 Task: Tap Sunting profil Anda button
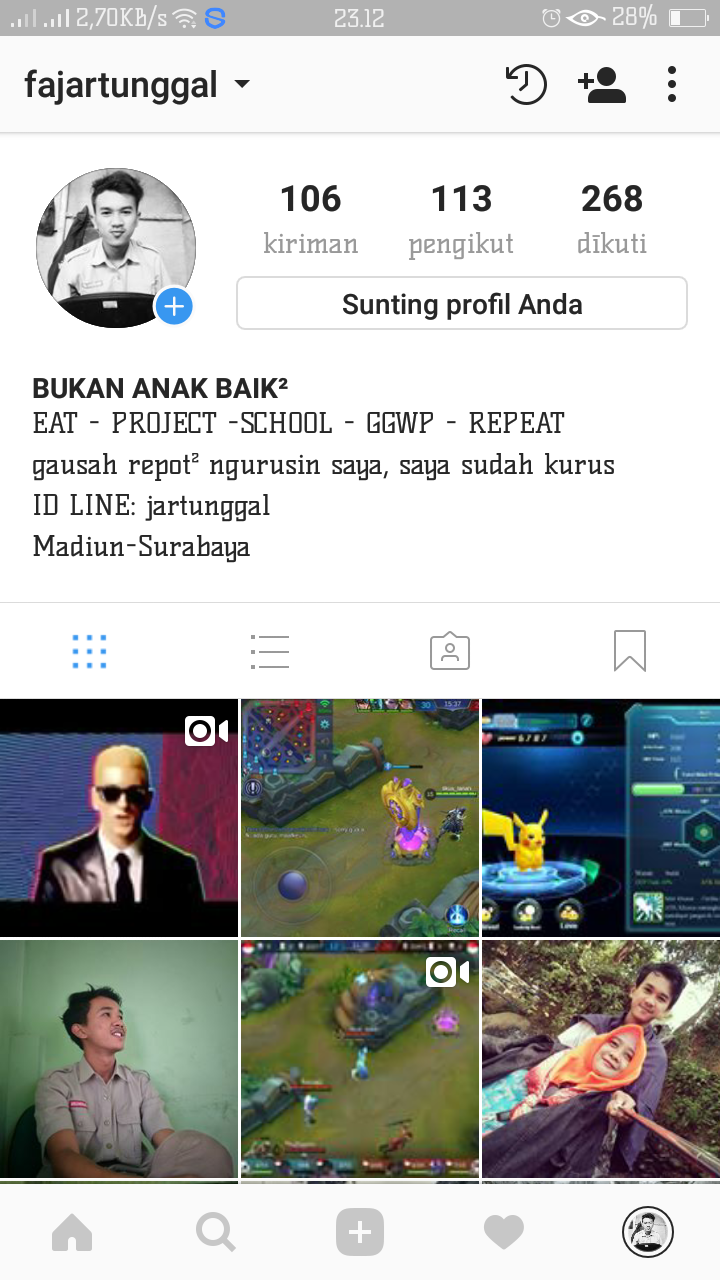click(x=462, y=304)
